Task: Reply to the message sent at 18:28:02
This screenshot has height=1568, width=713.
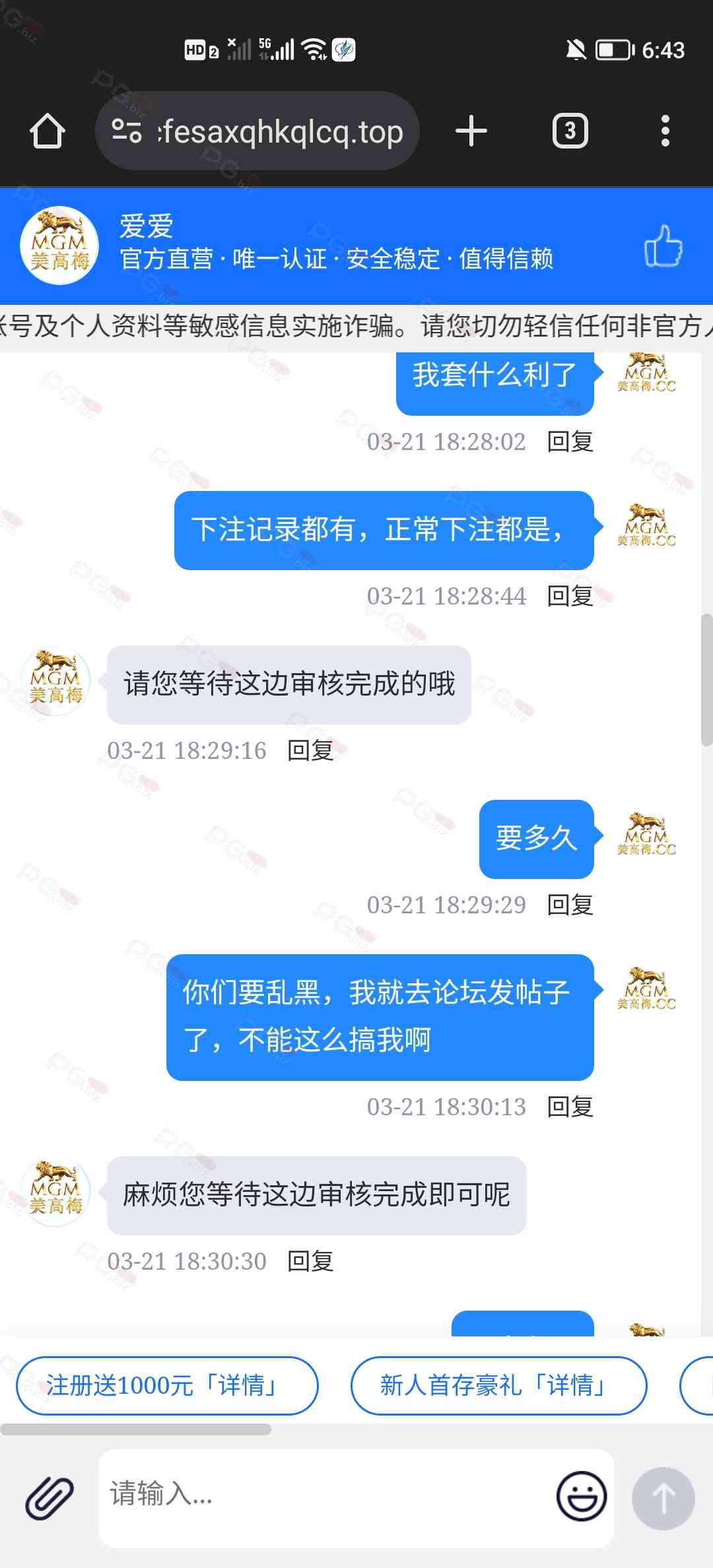Action: tap(570, 441)
